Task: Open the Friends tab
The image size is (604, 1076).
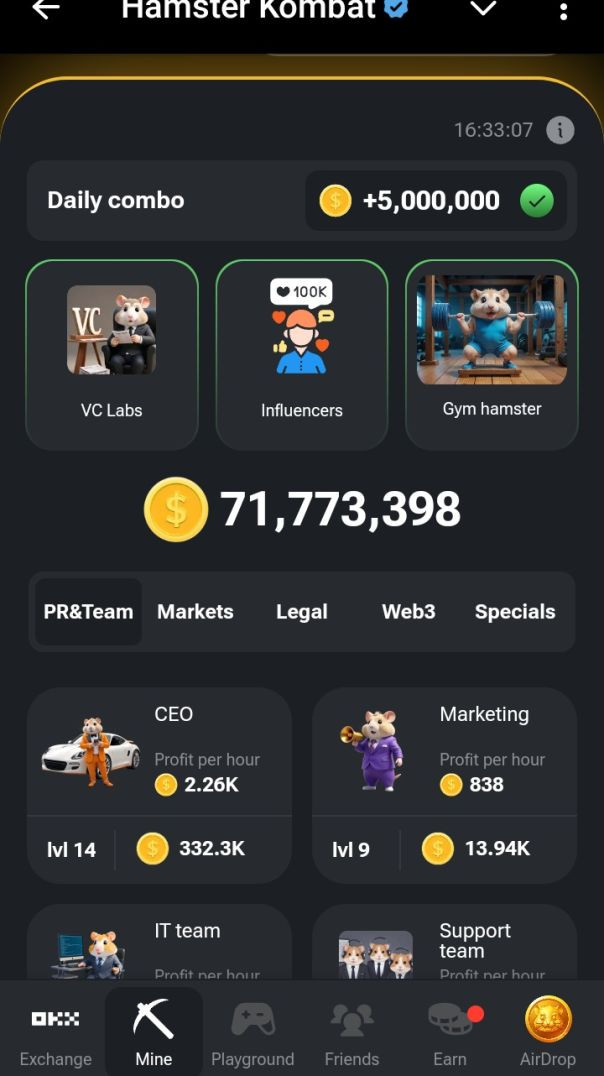Action: [352, 1034]
